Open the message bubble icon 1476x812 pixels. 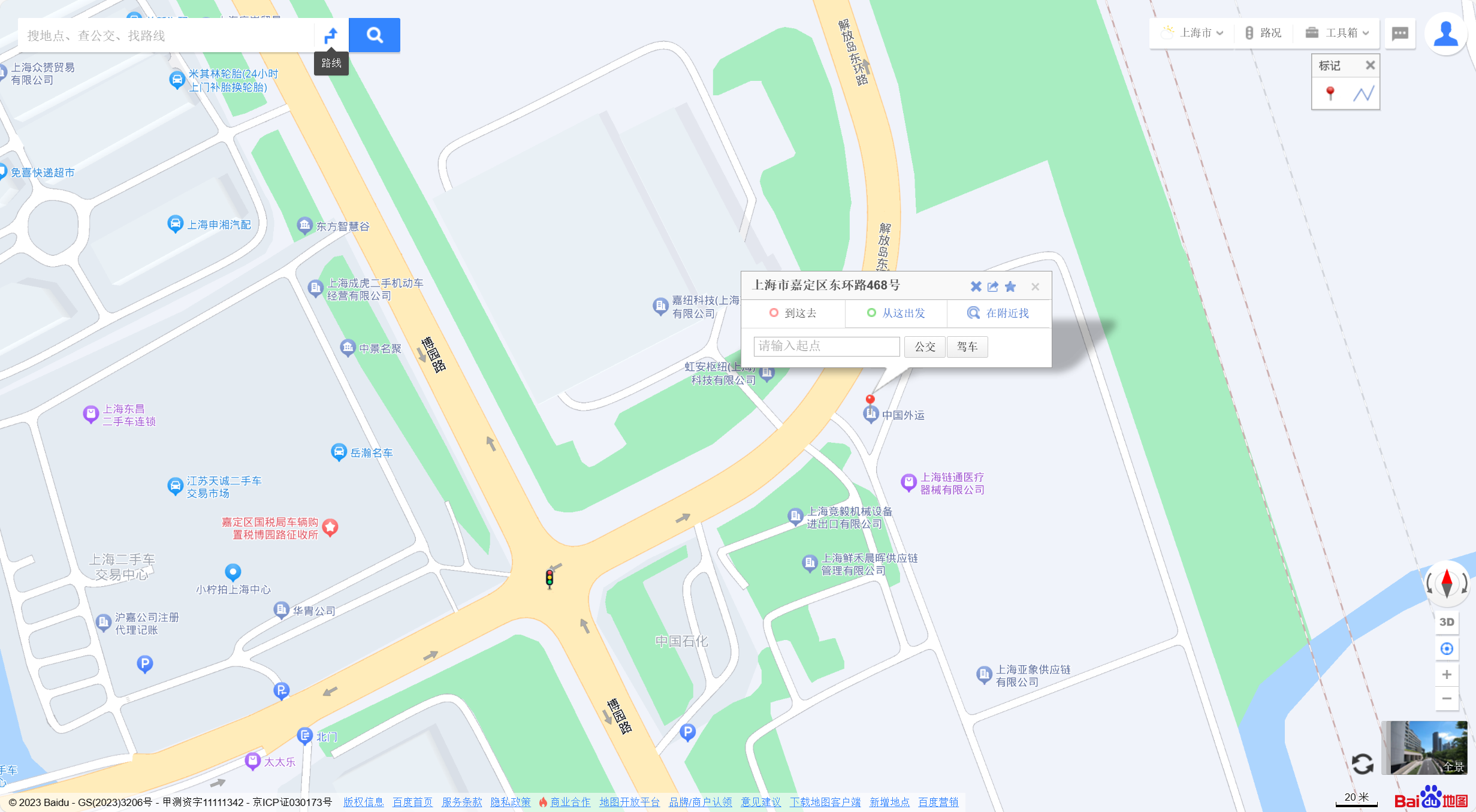click(x=1400, y=34)
